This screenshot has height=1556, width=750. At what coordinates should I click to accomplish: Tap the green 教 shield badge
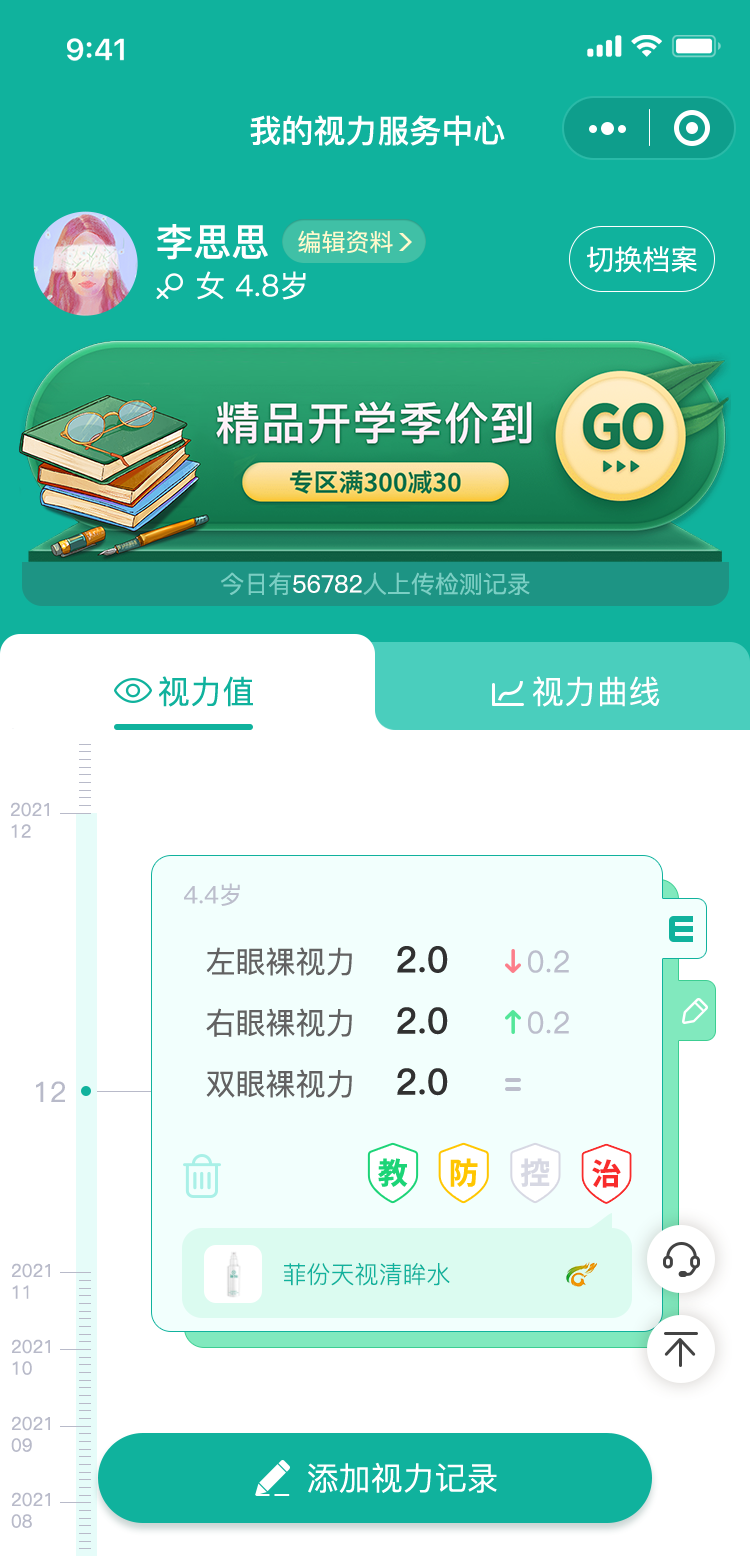point(393,1173)
